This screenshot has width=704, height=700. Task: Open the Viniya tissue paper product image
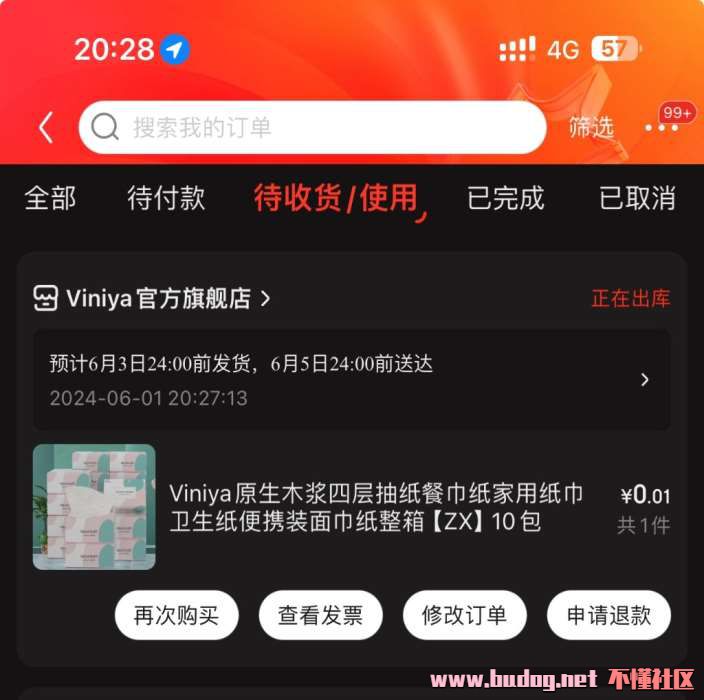pyautogui.click(x=94, y=507)
